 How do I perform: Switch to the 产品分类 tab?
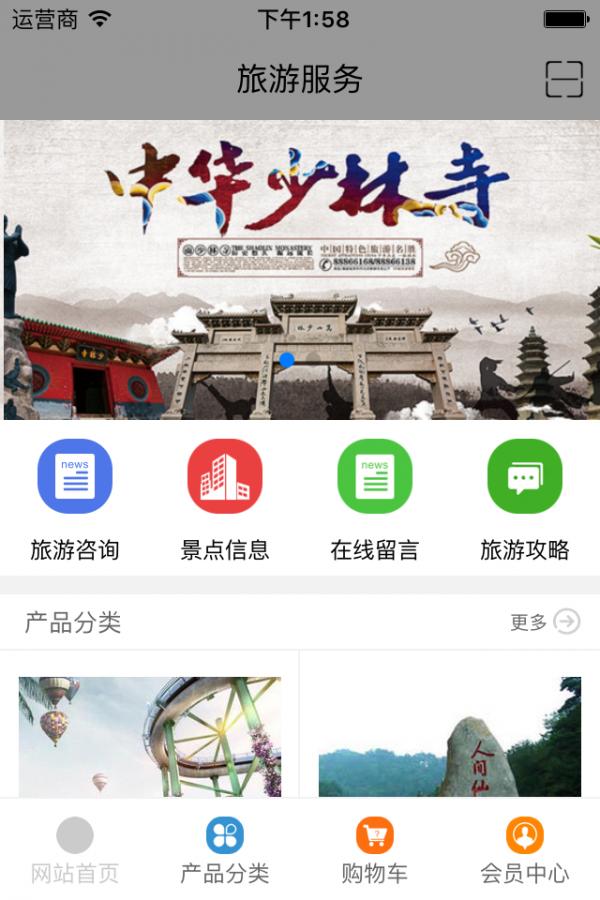225,850
